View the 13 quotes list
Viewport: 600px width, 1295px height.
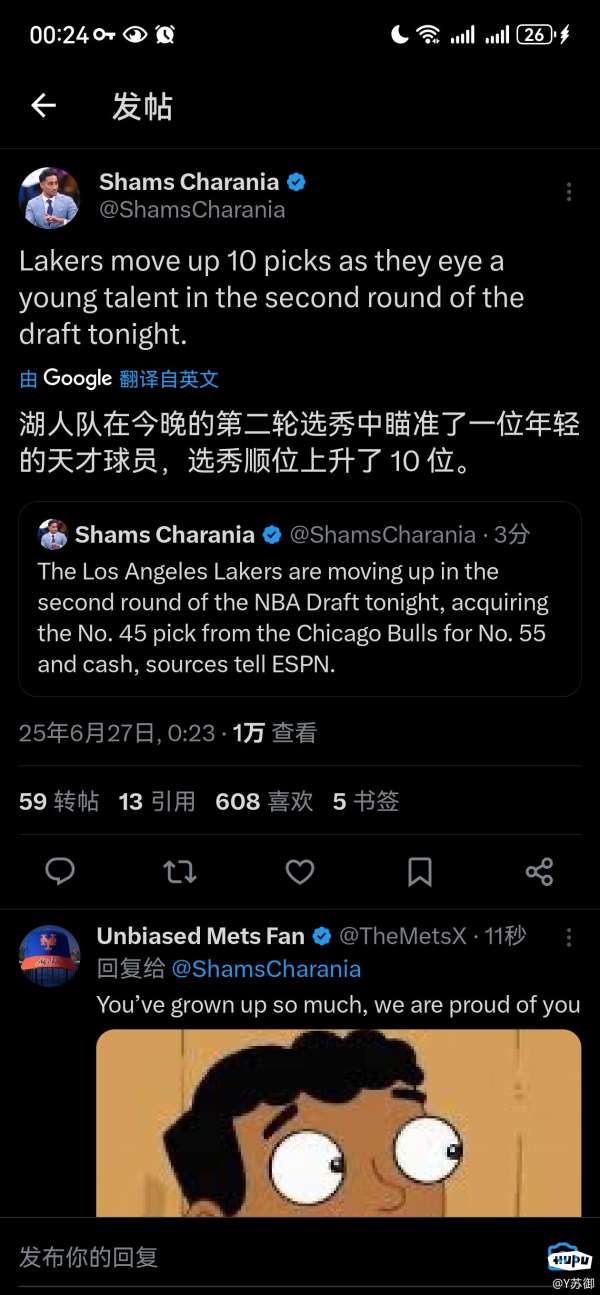coord(156,801)
